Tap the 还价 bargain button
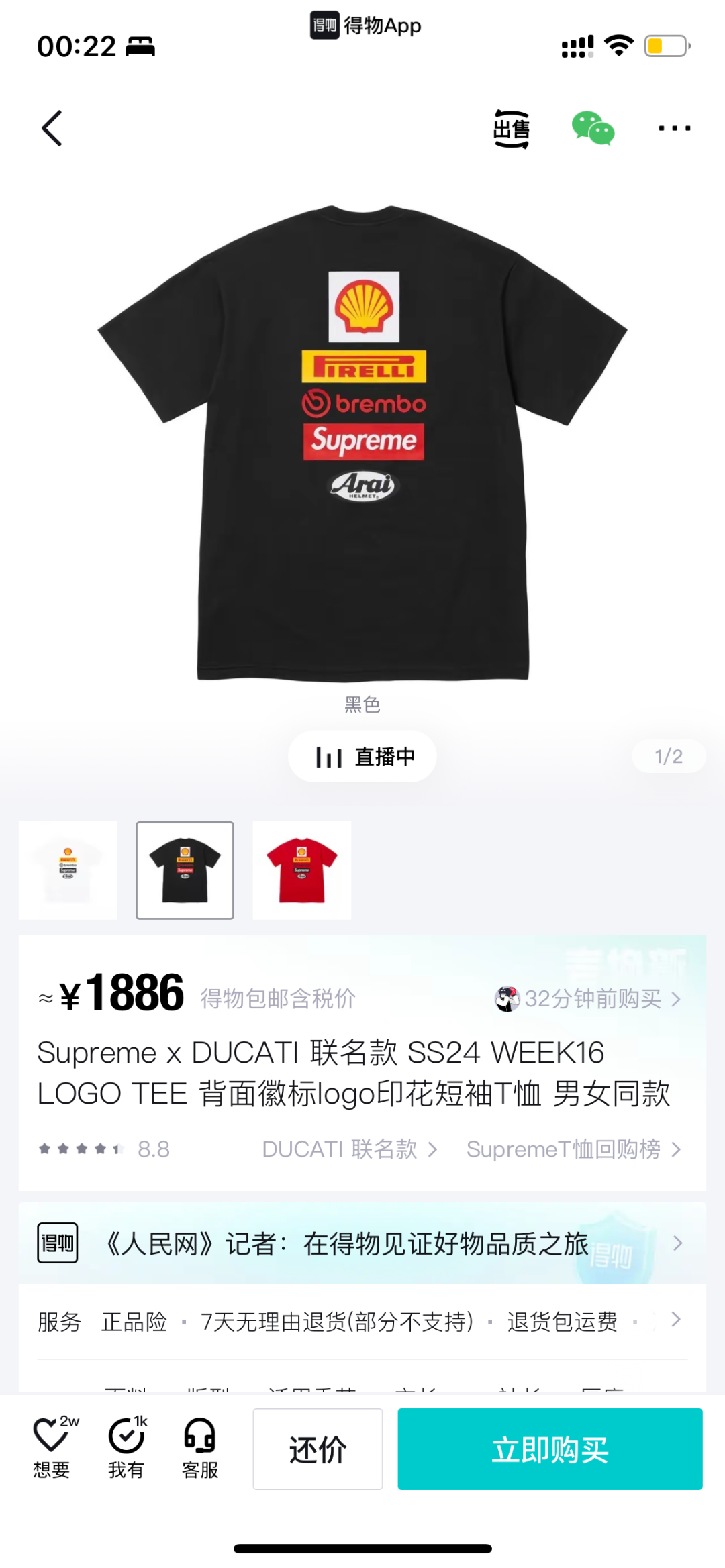 pyautogui.click(x=318, y=1449)
